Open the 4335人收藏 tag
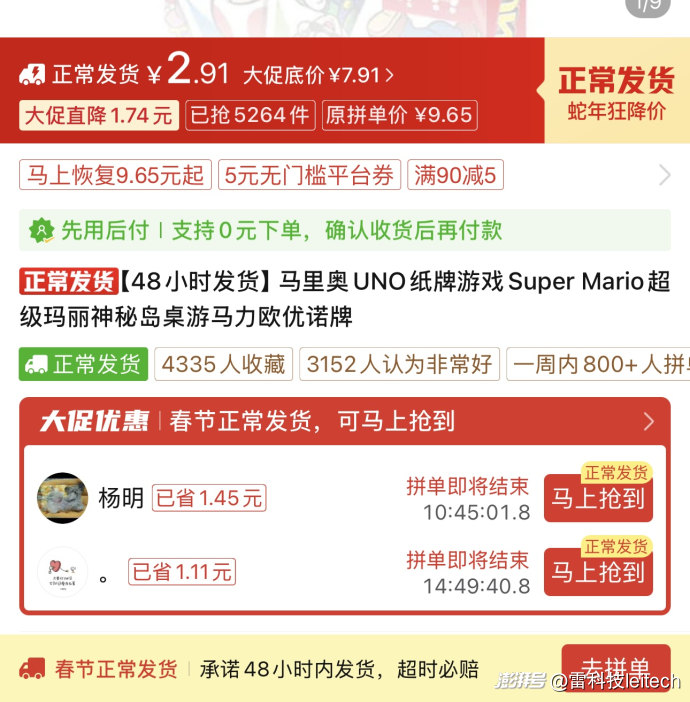690x702 pixels. click(x=223, y=365)
